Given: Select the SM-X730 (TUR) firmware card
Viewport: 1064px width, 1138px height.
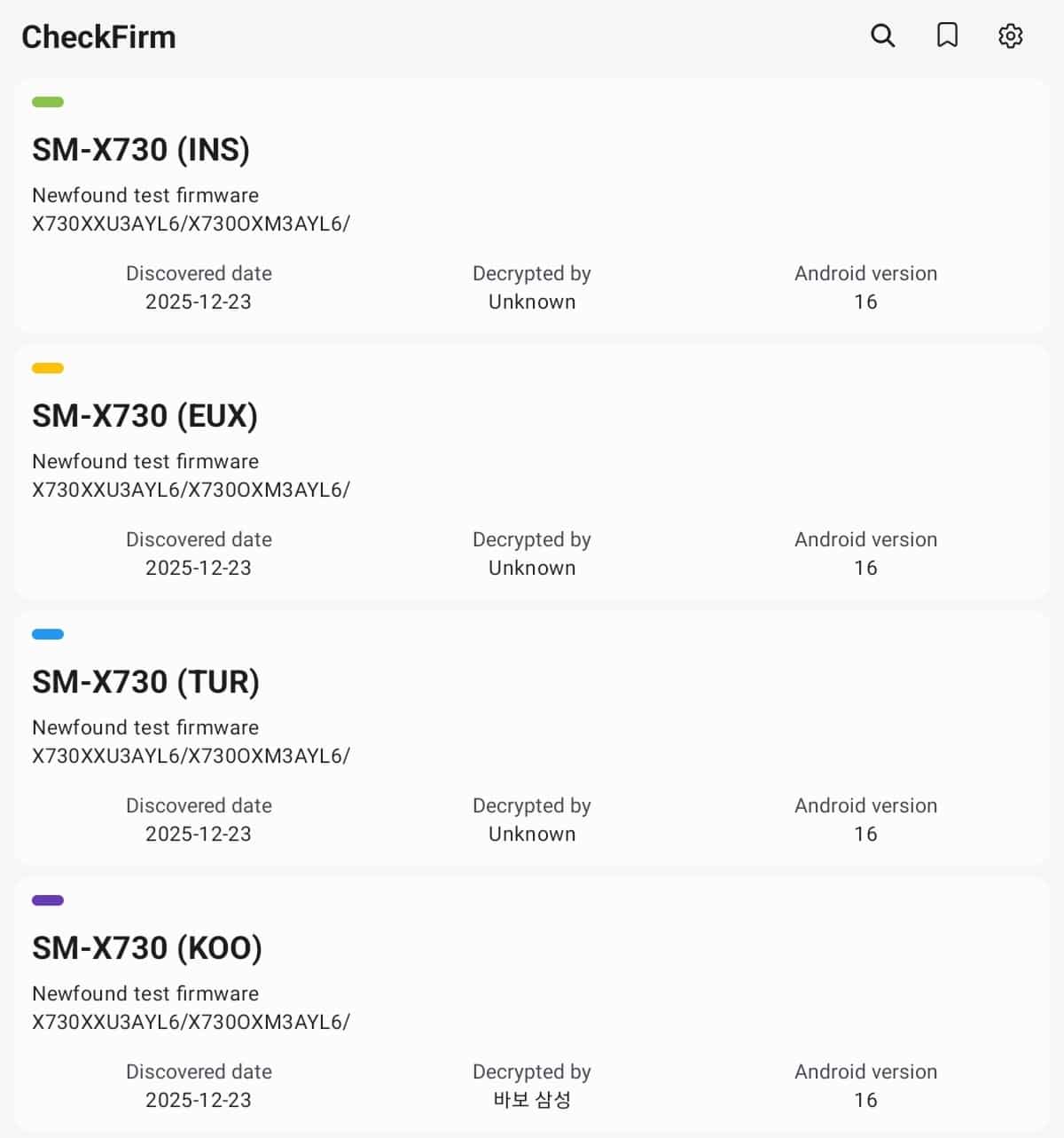Looking at the screenshot, I should tap(532, 738).
